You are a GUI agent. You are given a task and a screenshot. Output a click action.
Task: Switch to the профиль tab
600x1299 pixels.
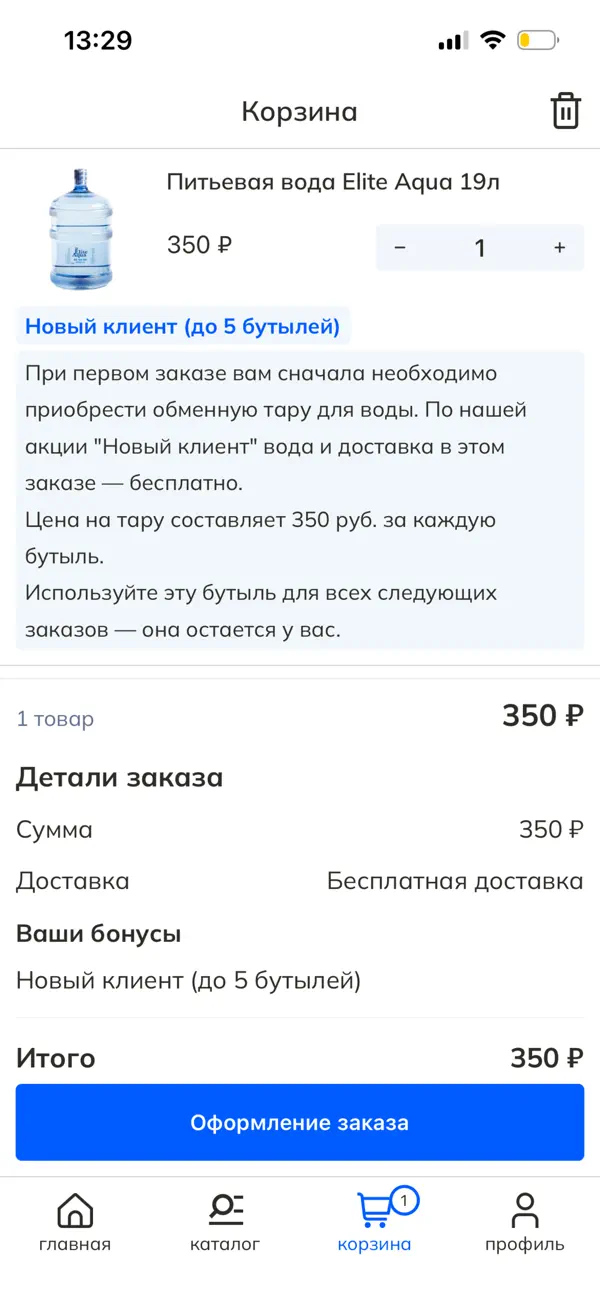click(x=525, y=1222)
